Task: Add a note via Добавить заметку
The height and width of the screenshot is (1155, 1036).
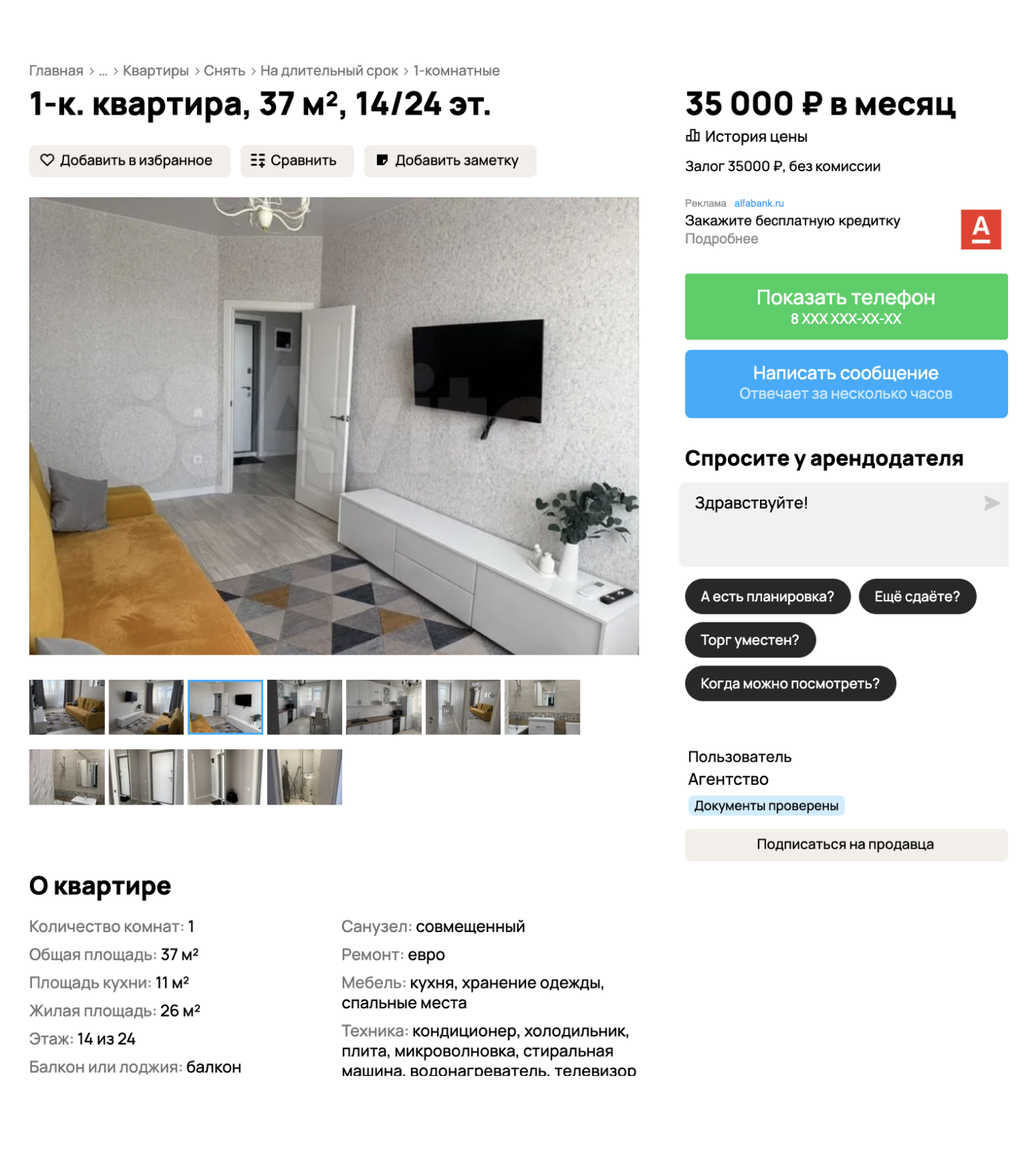Action: (x=449, y=161)
